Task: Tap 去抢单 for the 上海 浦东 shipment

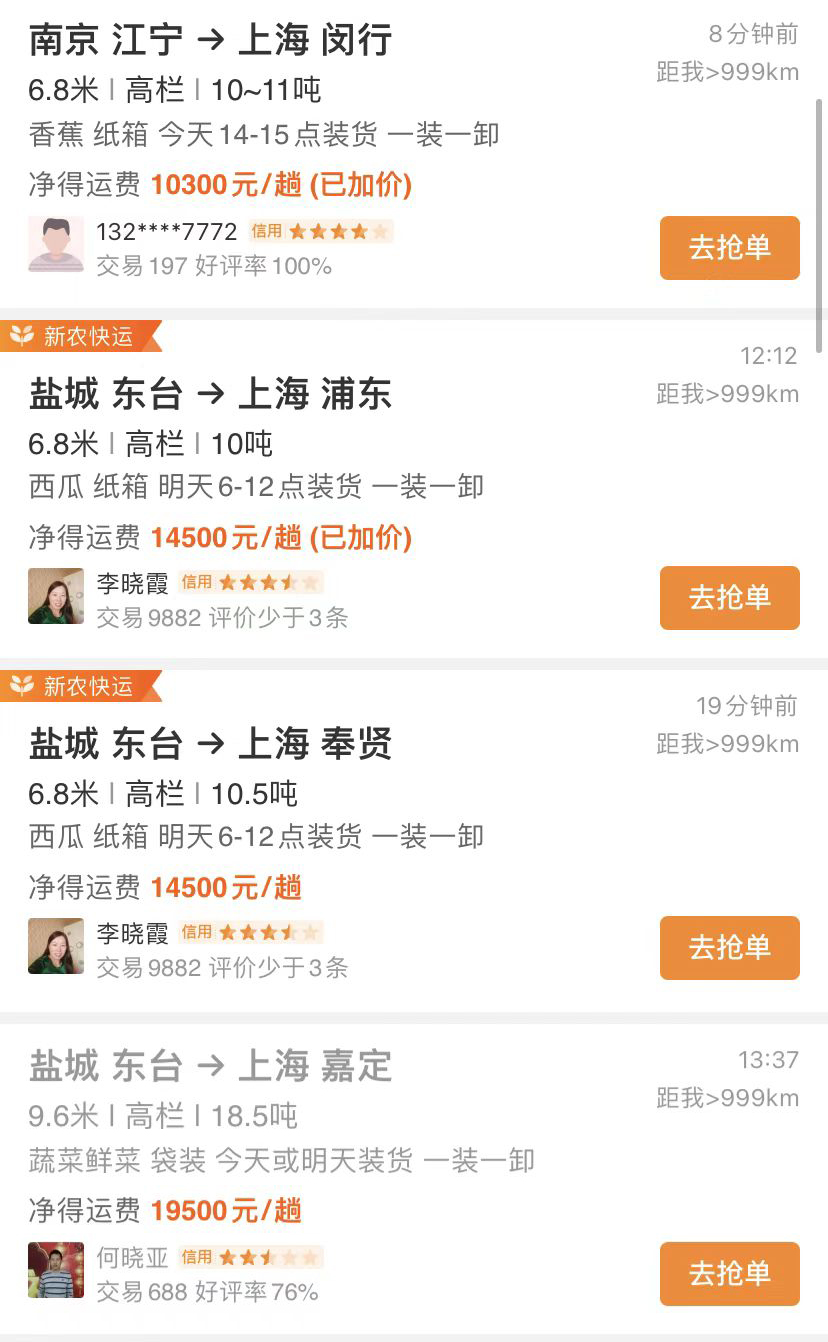Action: [x=729, y=598]
